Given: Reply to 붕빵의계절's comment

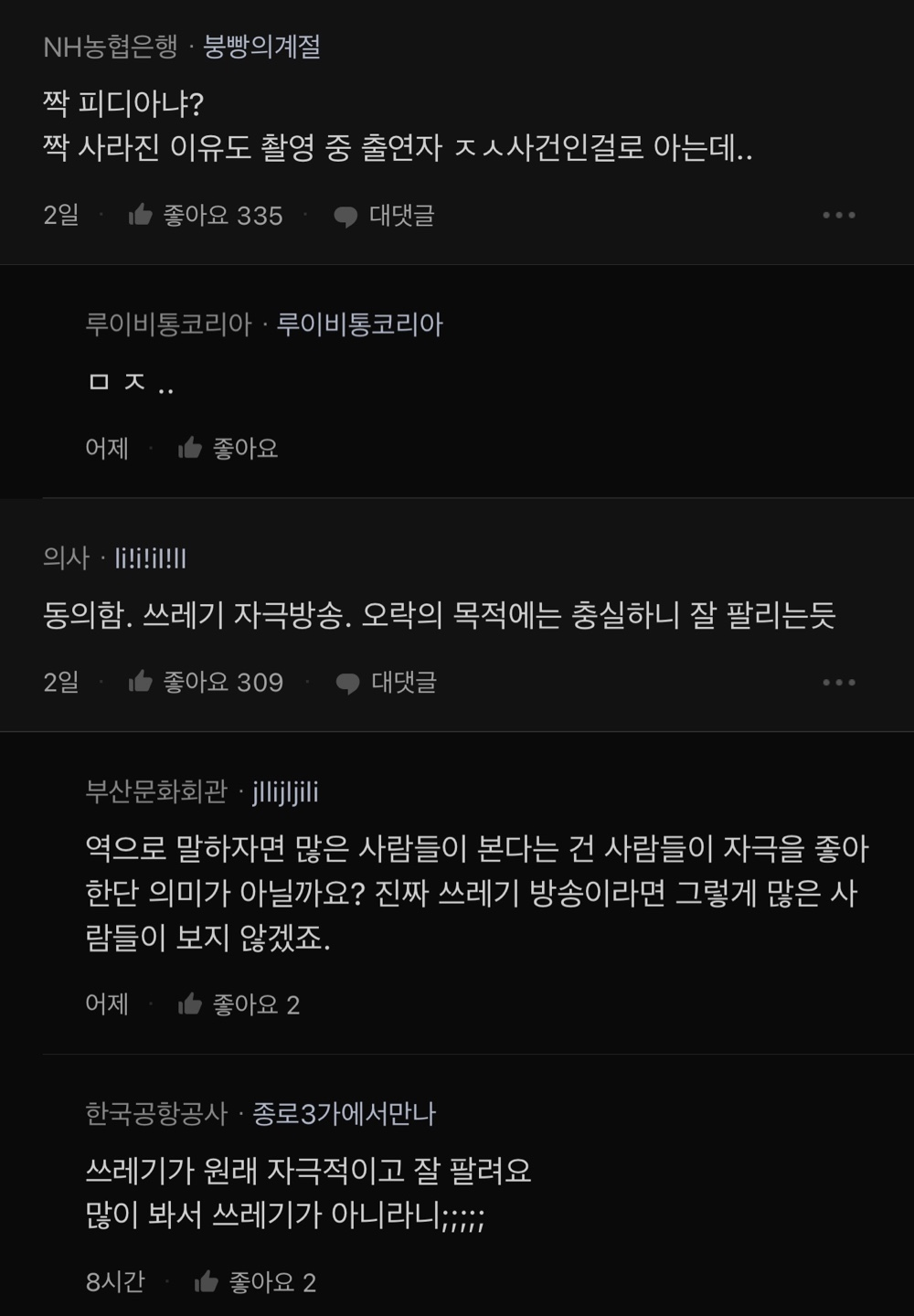Looking at the screenshot, I should pos(384,216).
